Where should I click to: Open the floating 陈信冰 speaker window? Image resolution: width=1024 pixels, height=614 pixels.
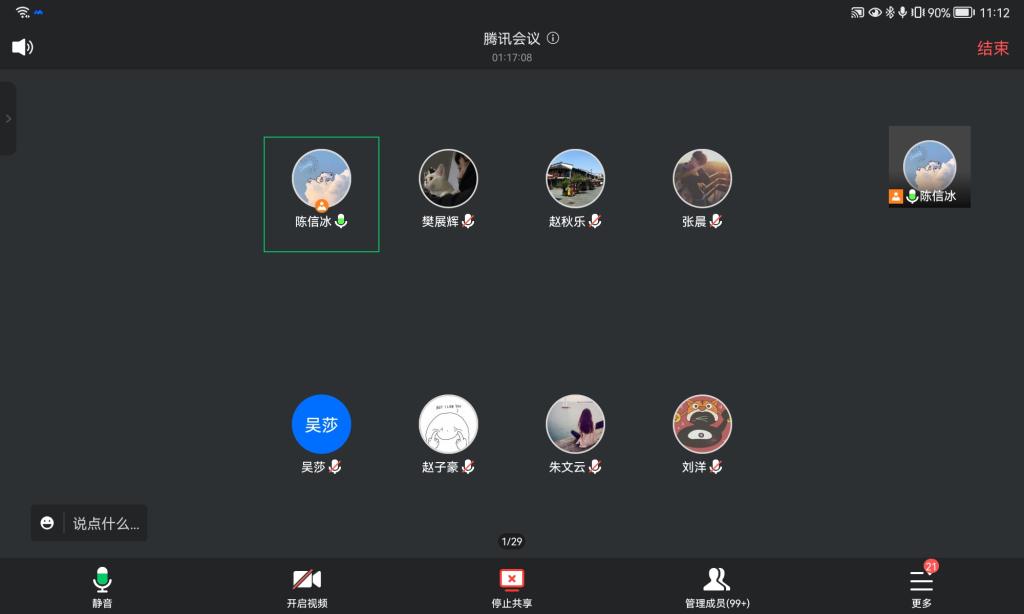click(929, 167)
